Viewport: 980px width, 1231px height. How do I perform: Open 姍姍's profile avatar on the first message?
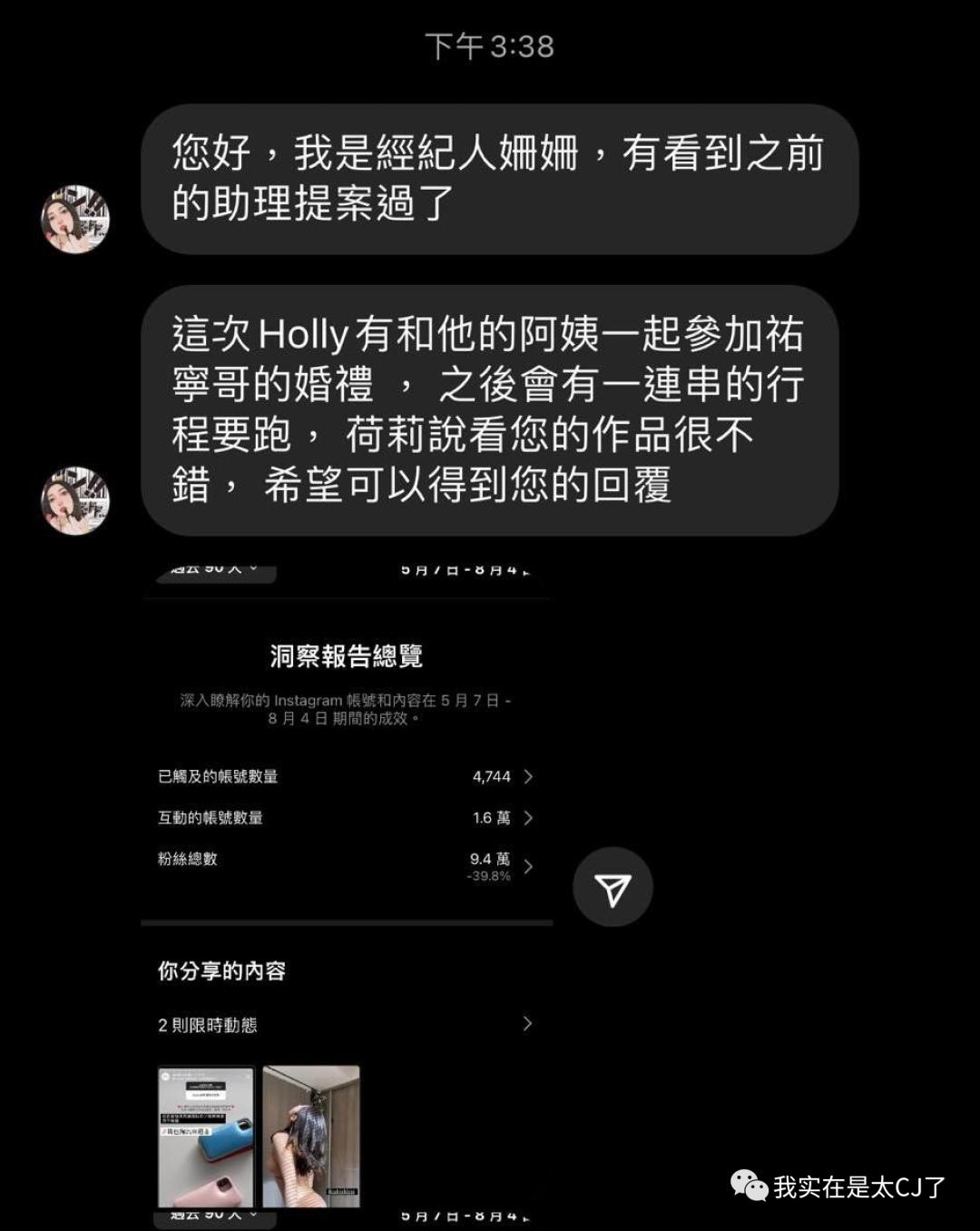76,218
